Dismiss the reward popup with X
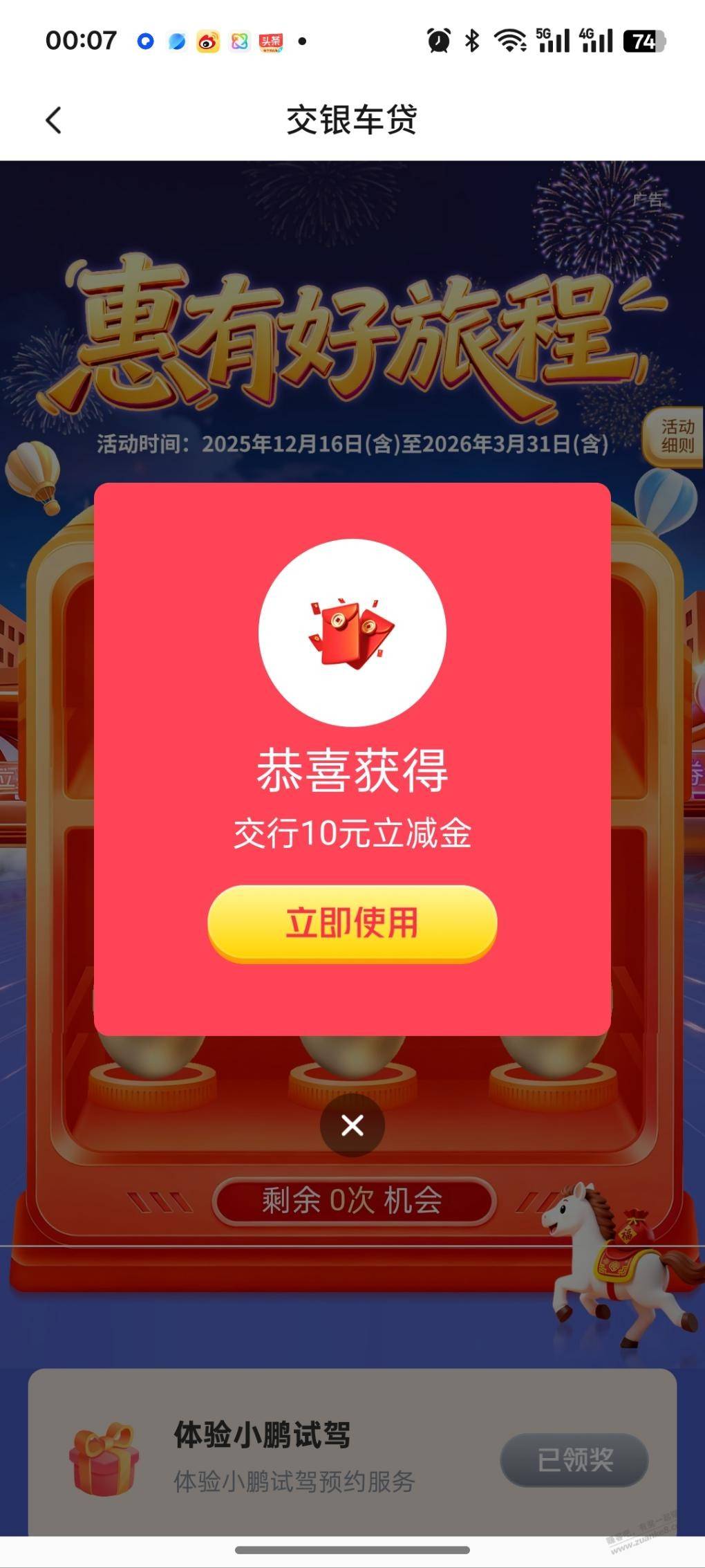 (x=352, y=1125)
